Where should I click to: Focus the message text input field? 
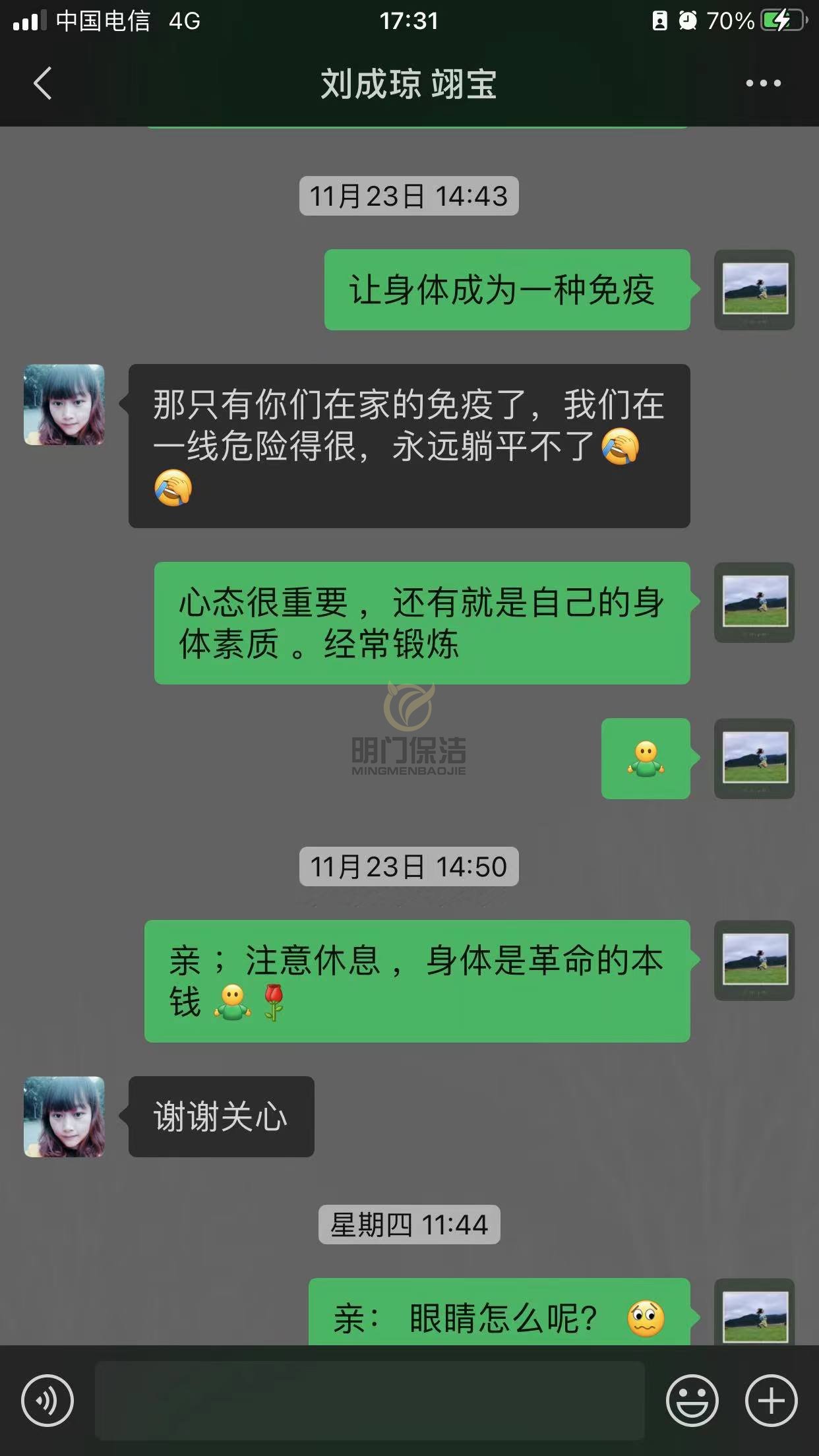point(369,1401)
